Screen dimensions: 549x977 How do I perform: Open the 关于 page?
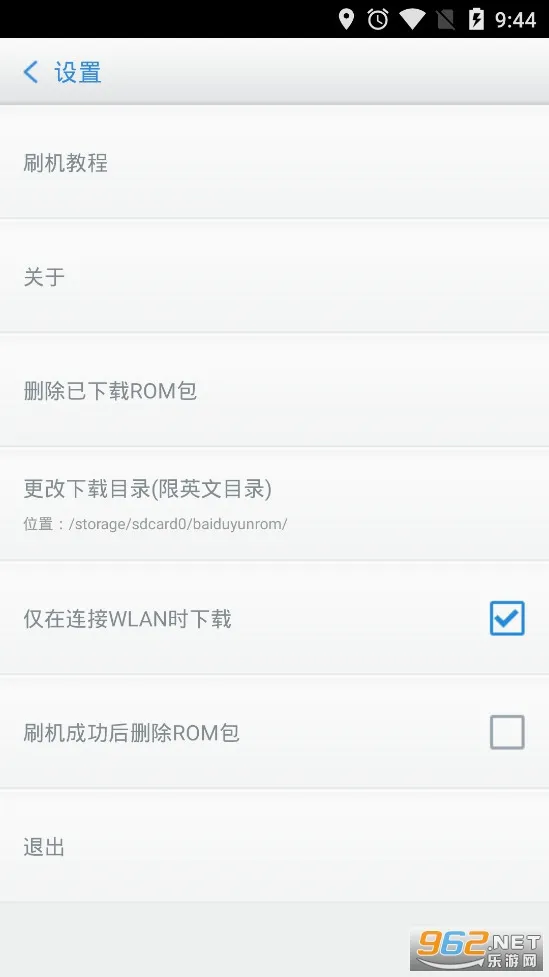(x=274, y=276)
